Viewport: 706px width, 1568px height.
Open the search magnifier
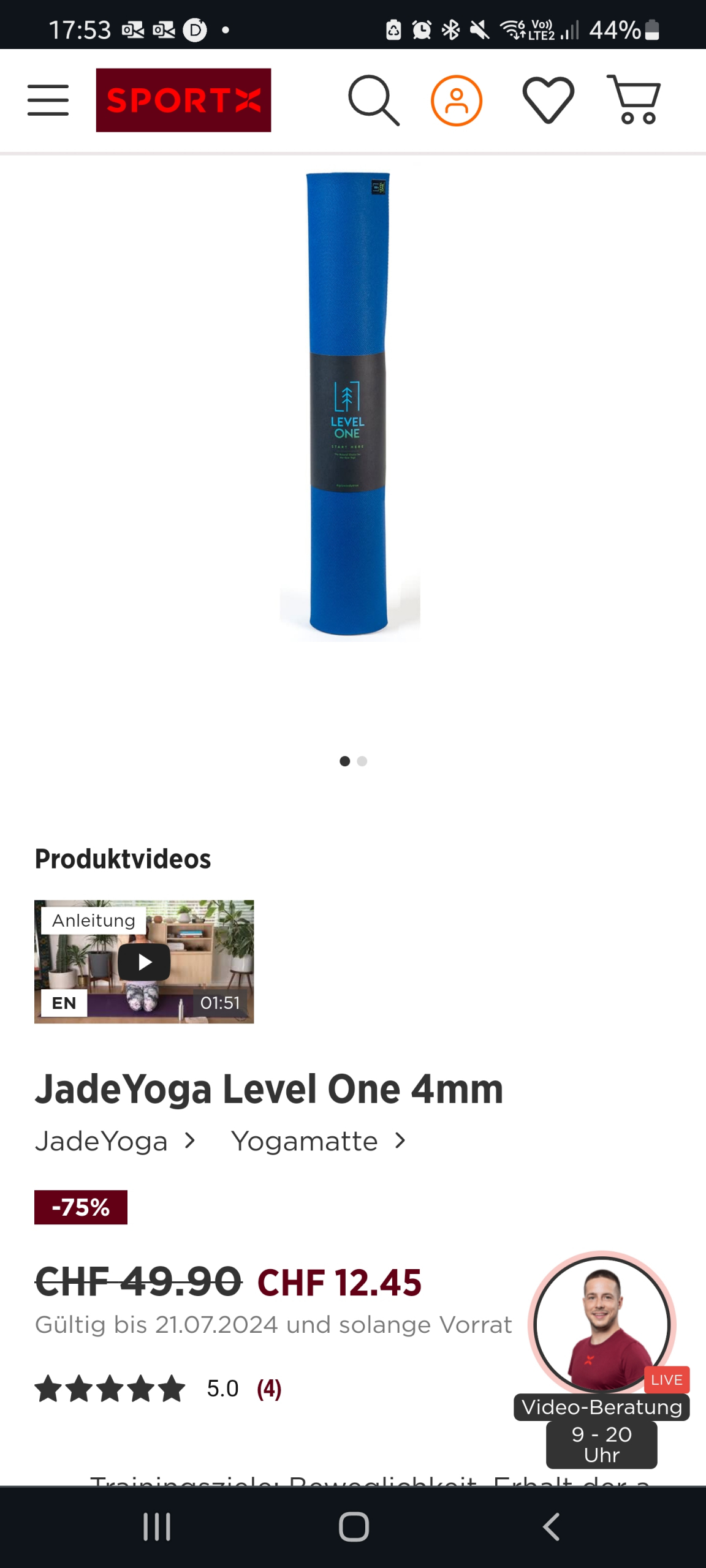coord(373,100)
